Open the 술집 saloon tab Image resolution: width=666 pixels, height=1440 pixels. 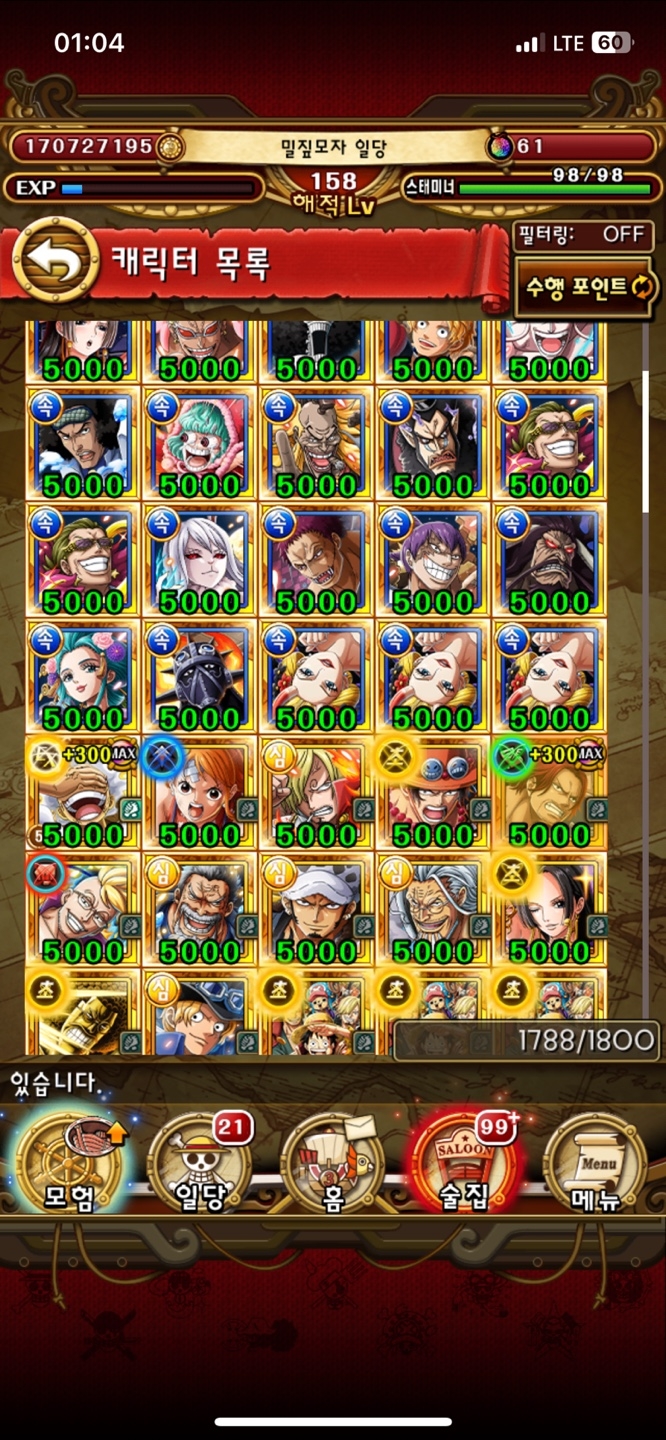click(466, 1162)
